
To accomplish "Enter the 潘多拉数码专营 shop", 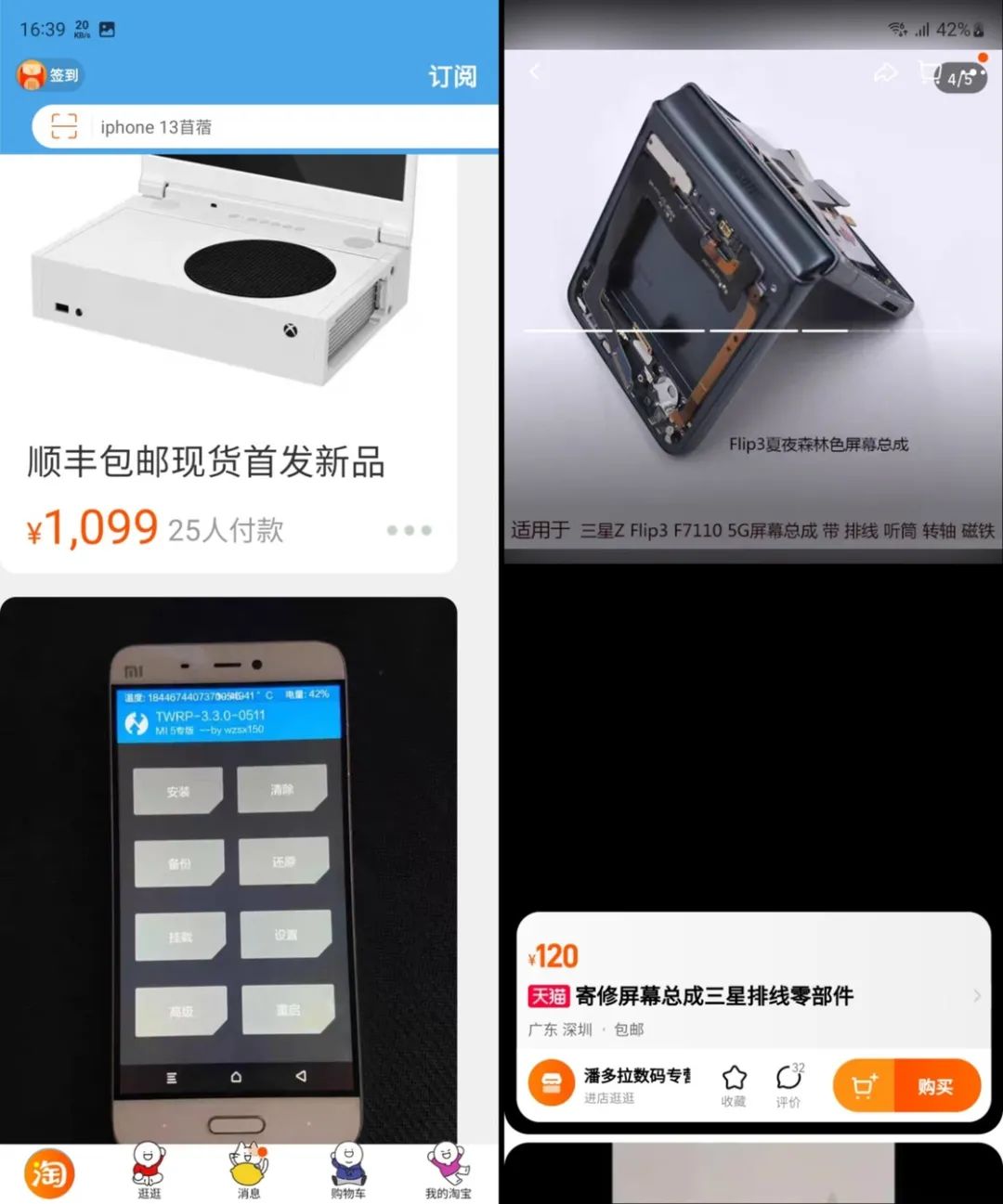I will pos(613,1084).
